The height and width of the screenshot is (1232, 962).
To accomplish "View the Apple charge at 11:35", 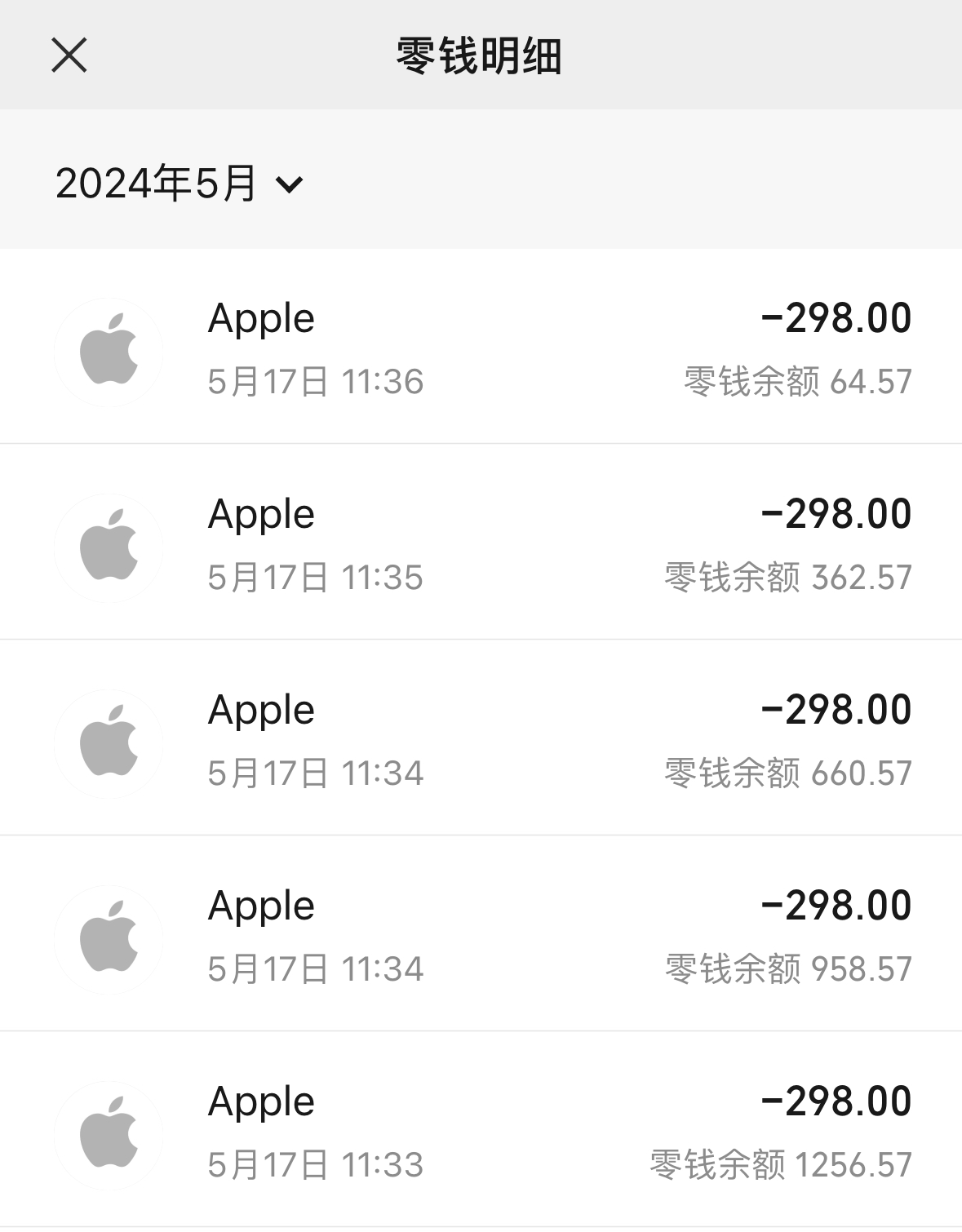I will [x=481, y=543].
